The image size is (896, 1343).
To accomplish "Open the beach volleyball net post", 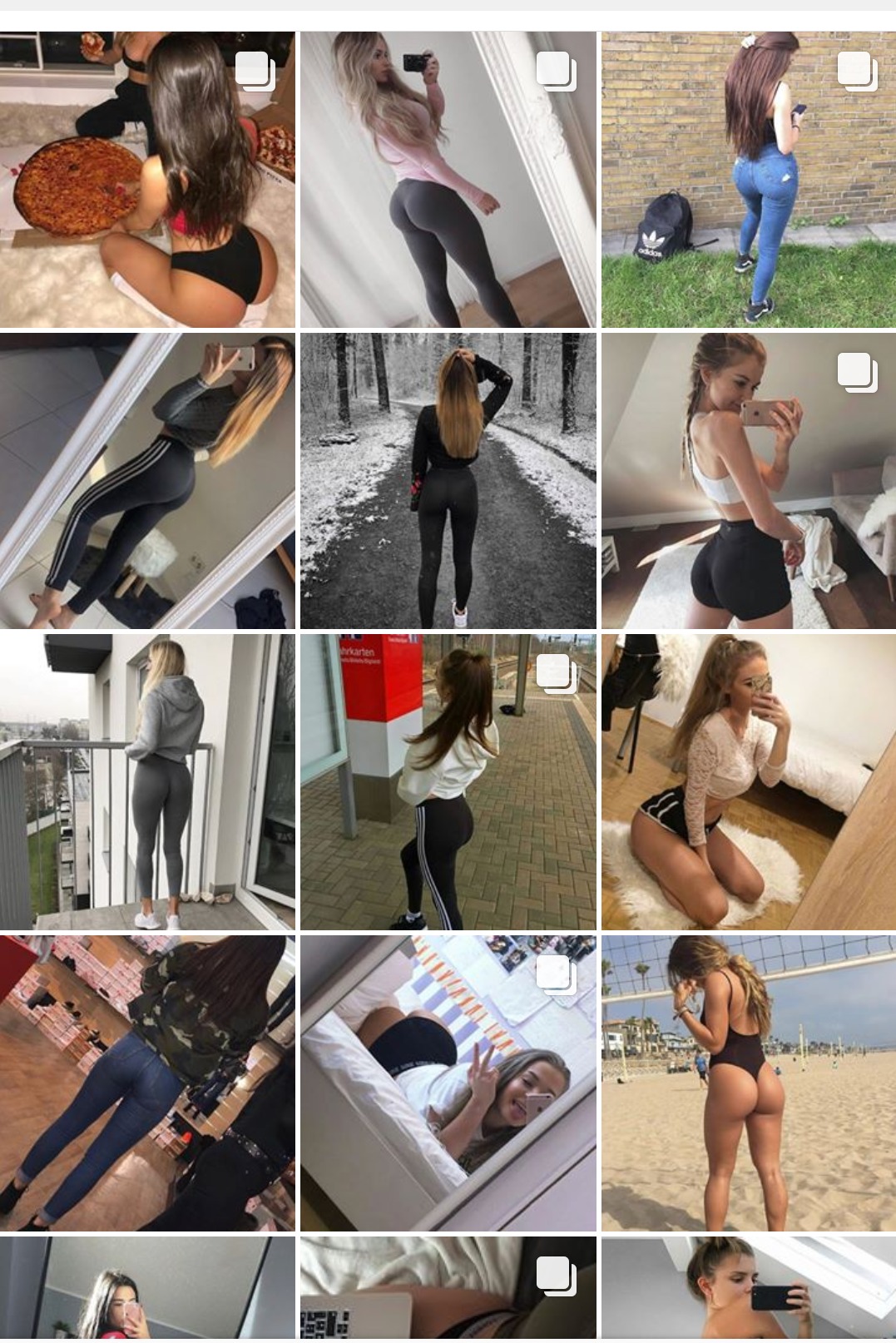I will pyautogui.click(x=748, y=1083).
